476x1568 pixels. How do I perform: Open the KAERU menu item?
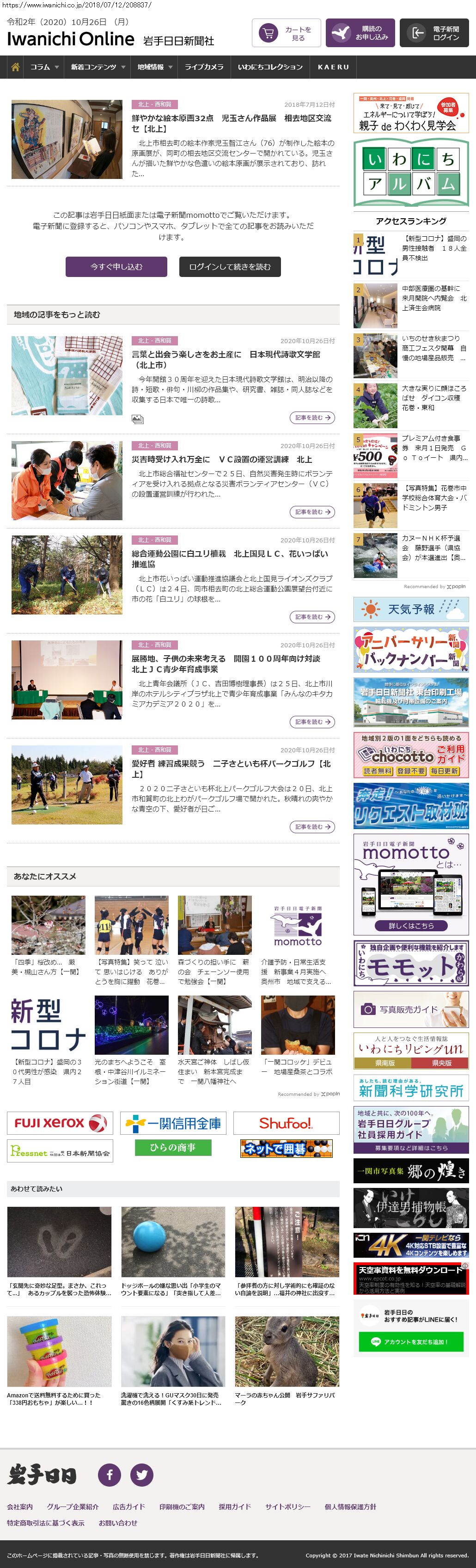point(333,67)
